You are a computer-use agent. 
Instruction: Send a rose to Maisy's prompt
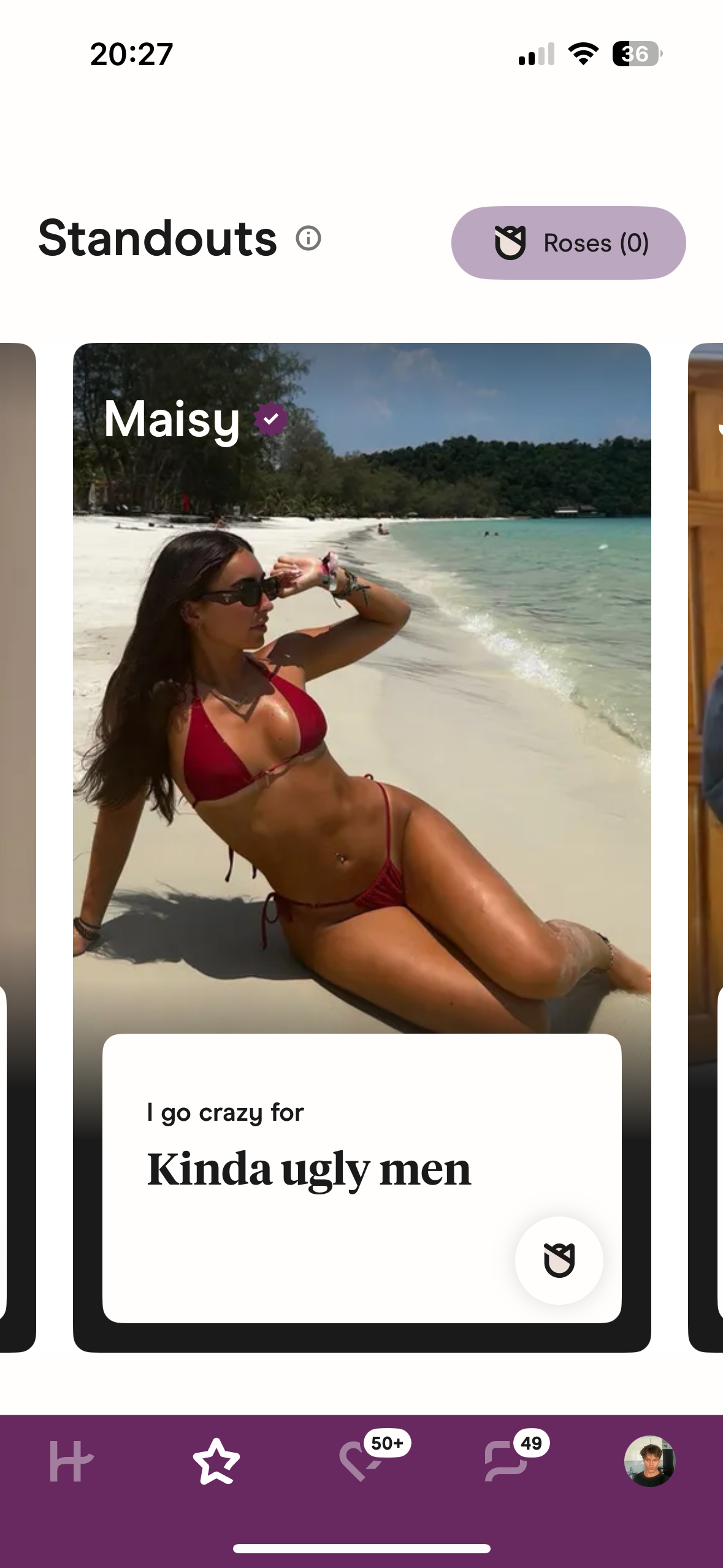pos(559,1260)
